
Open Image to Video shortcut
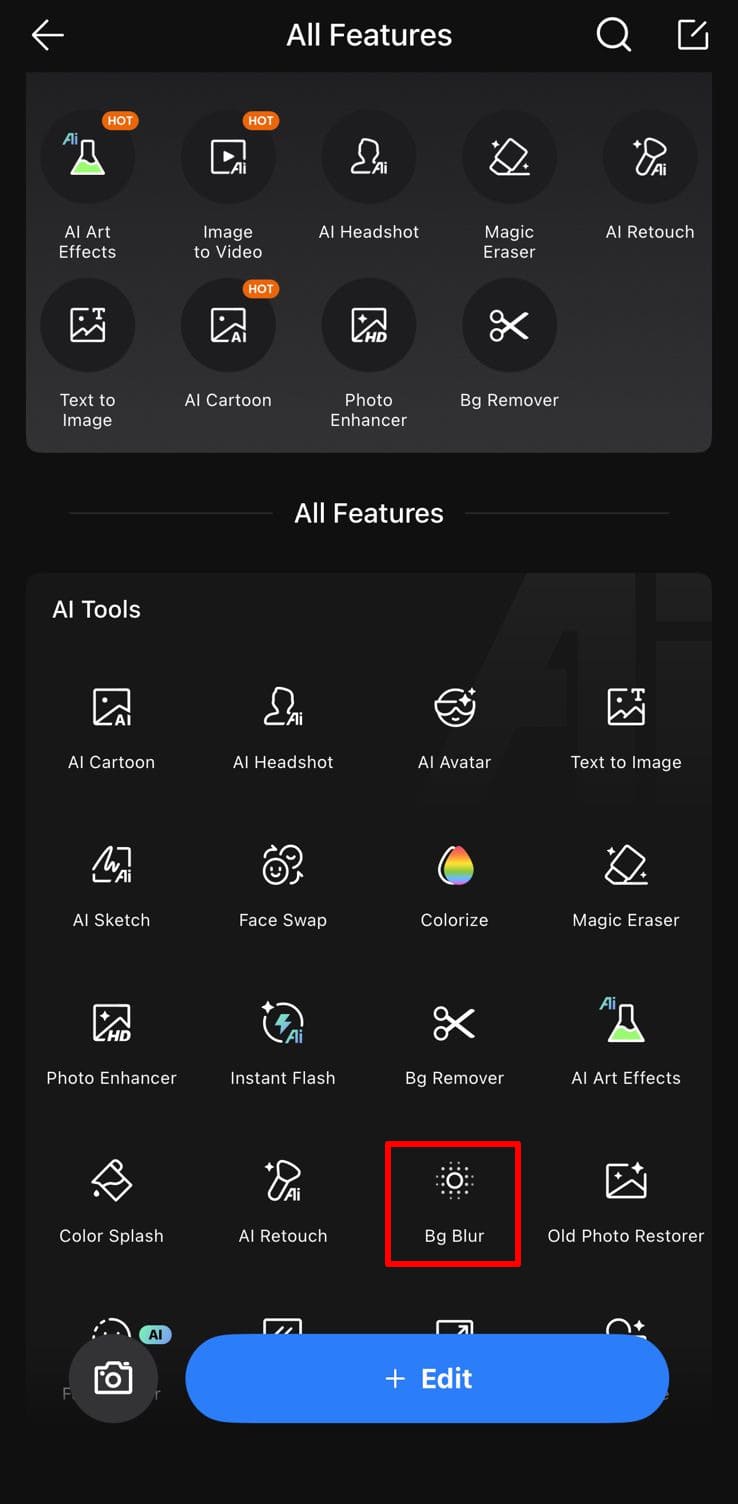228,158
